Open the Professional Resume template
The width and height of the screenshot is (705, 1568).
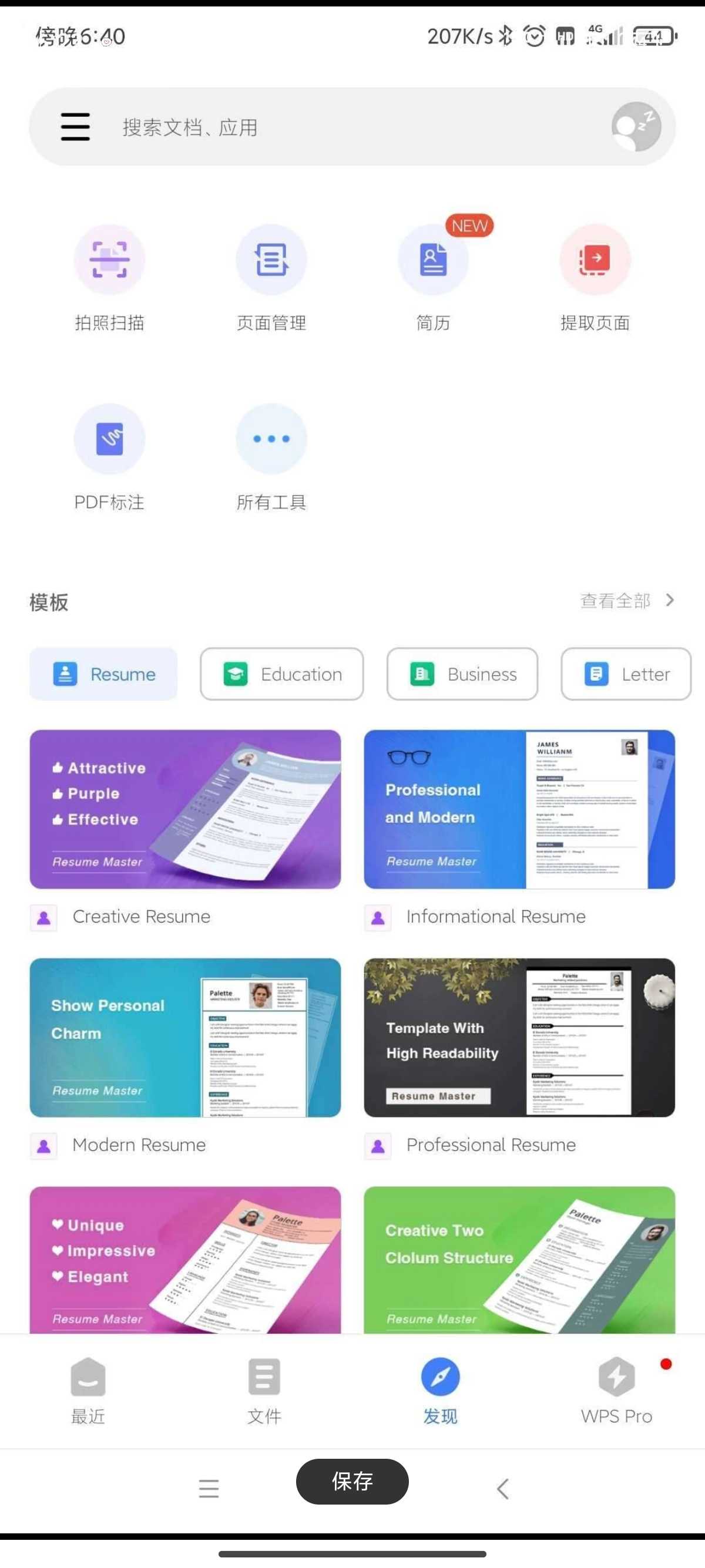click(519, 1038)
